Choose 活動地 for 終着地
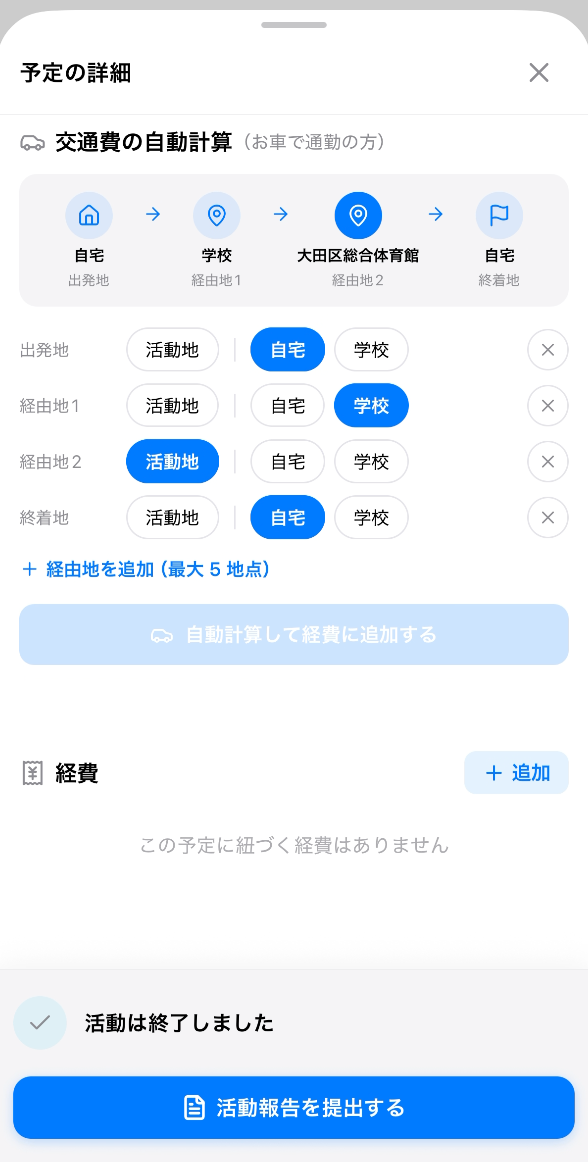The width and height of the screenshot is (588, 1162). point(173,517)
